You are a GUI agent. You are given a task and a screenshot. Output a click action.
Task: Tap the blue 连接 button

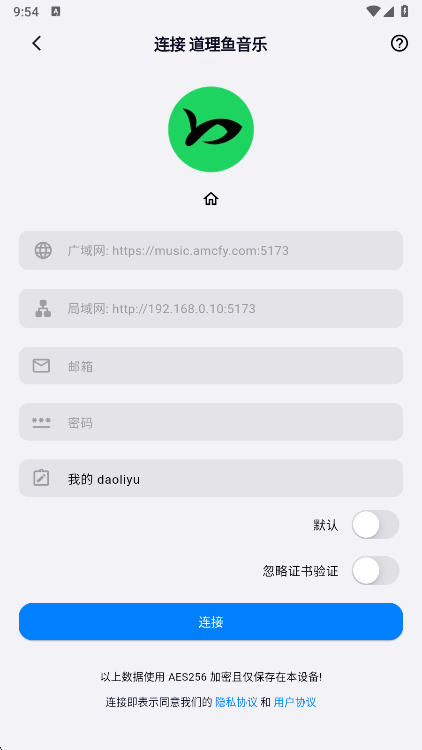click(x=211, y=622)
